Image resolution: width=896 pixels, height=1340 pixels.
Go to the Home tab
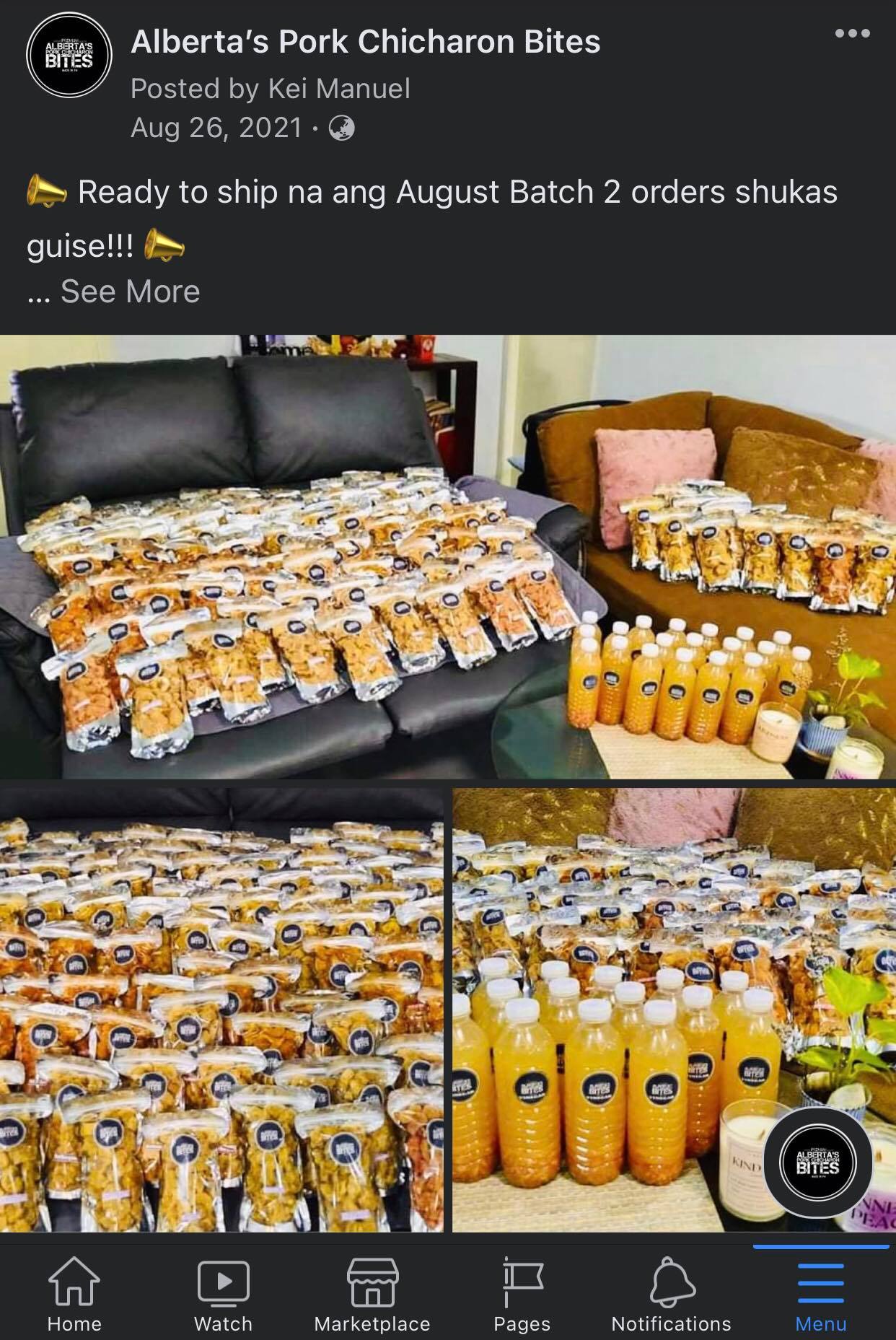tap(74, 1295)
